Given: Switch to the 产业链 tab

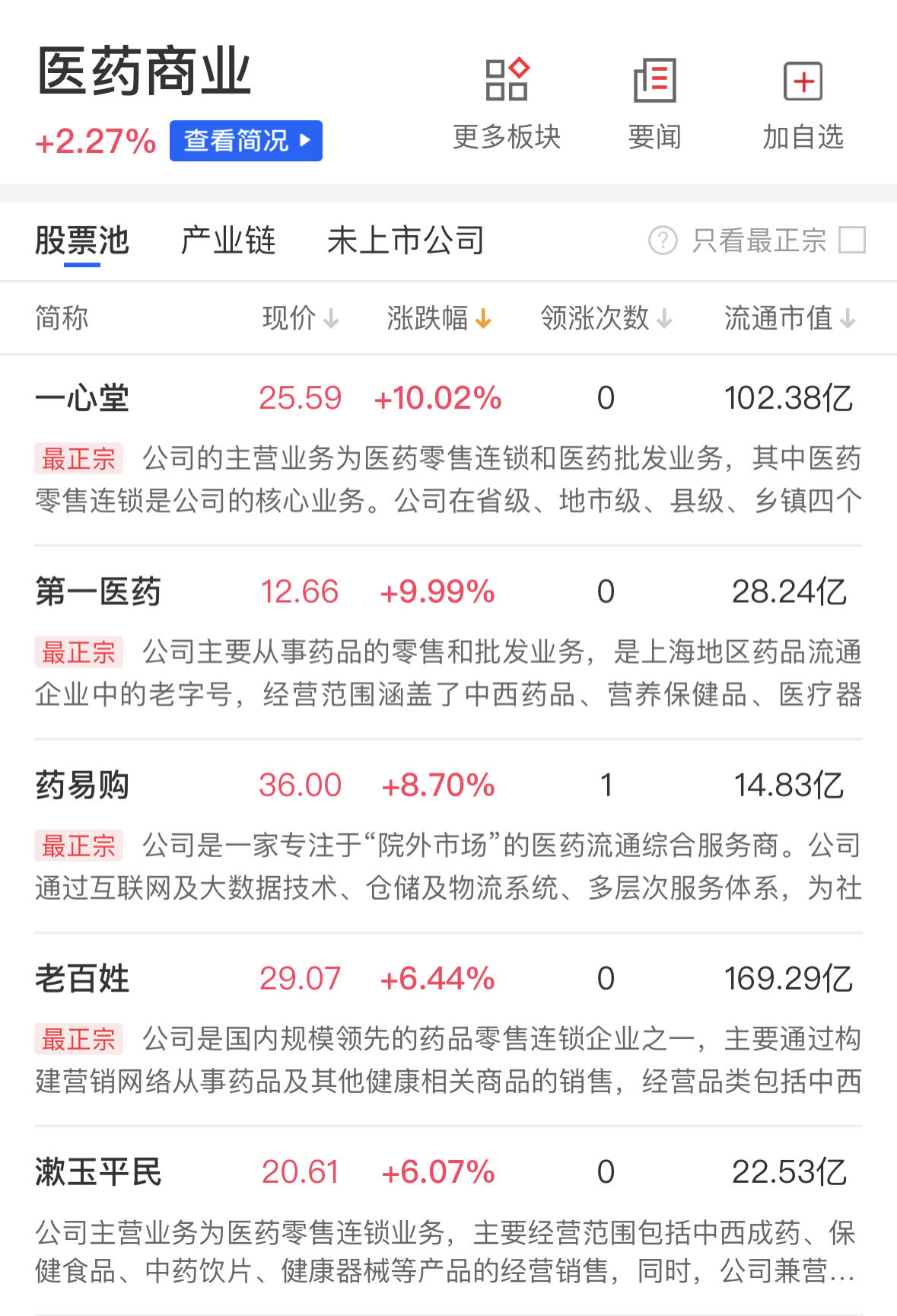Looking at the screenshot, I should pos(227,241).
